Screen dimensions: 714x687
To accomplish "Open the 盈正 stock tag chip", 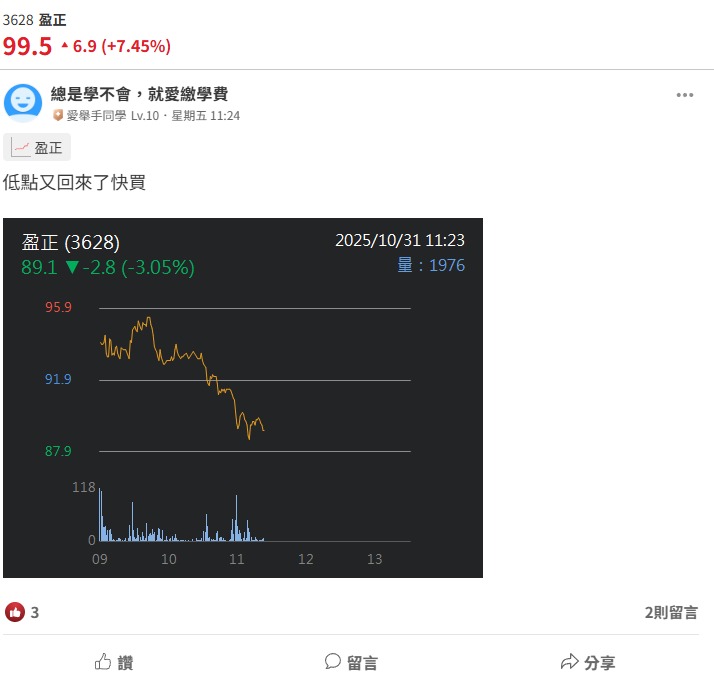I will (x=37, y=147).
